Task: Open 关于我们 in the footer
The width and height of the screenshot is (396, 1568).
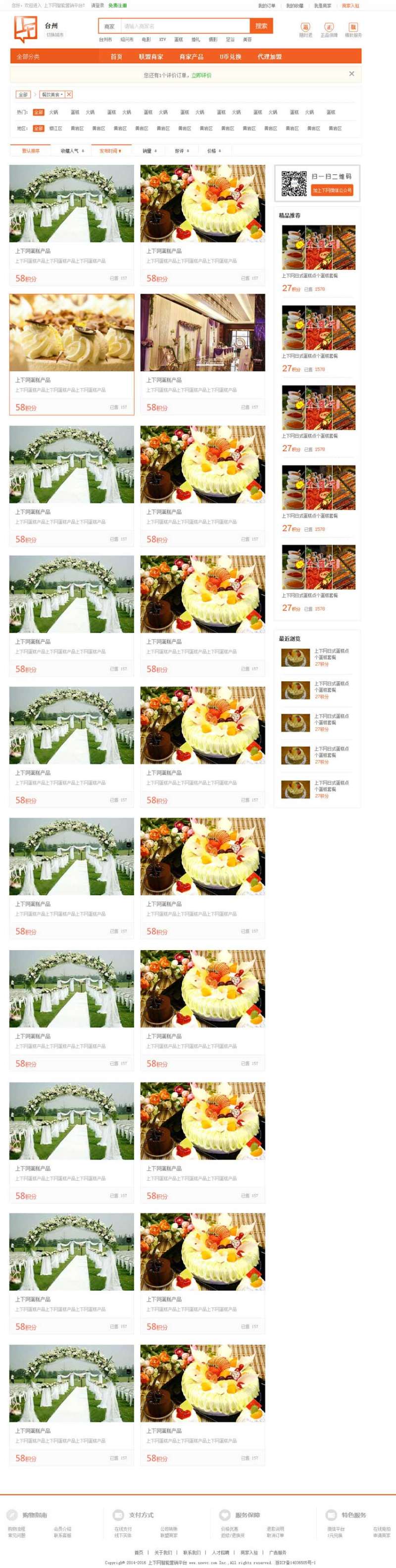Action: (163, 1552)
